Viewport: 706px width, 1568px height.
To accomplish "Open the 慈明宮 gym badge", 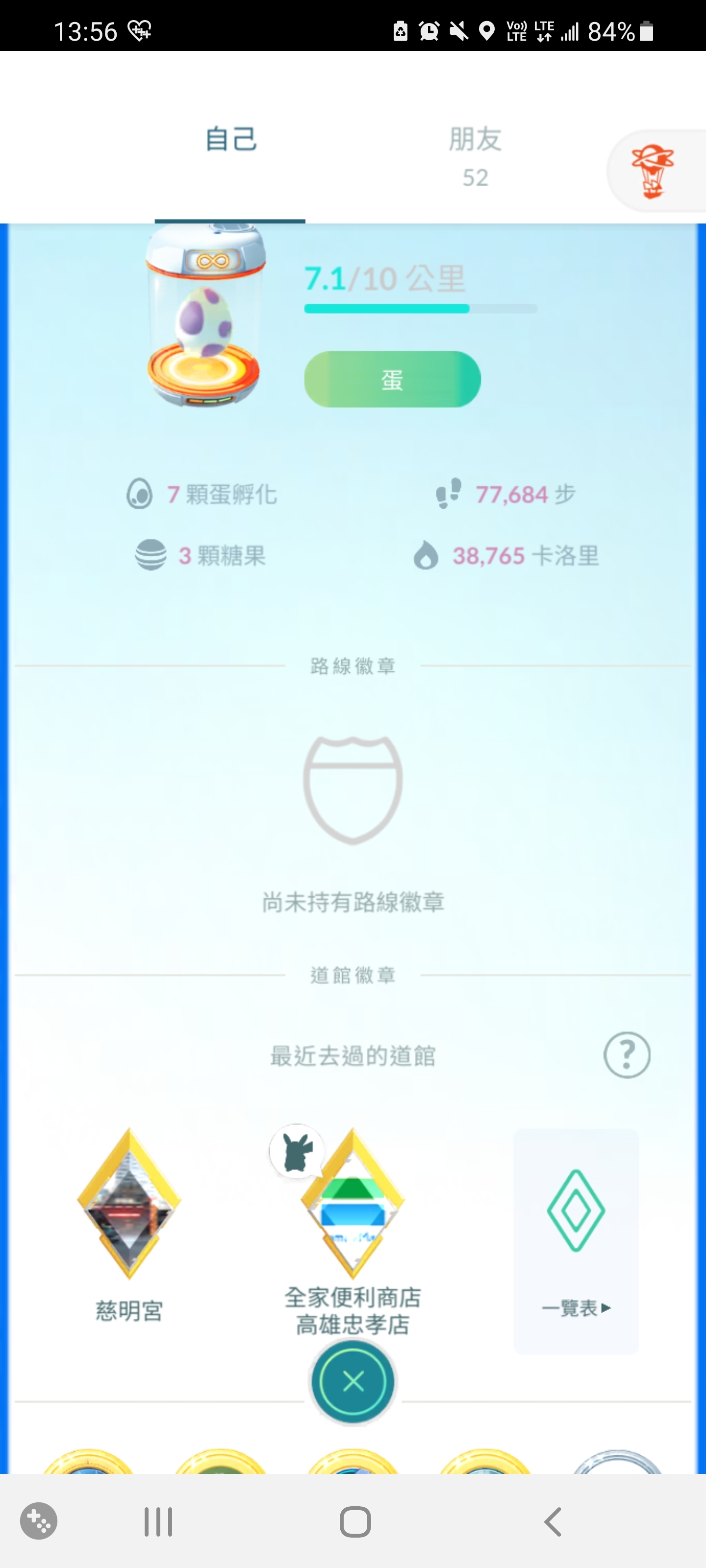I will [x=129, y=1203].
